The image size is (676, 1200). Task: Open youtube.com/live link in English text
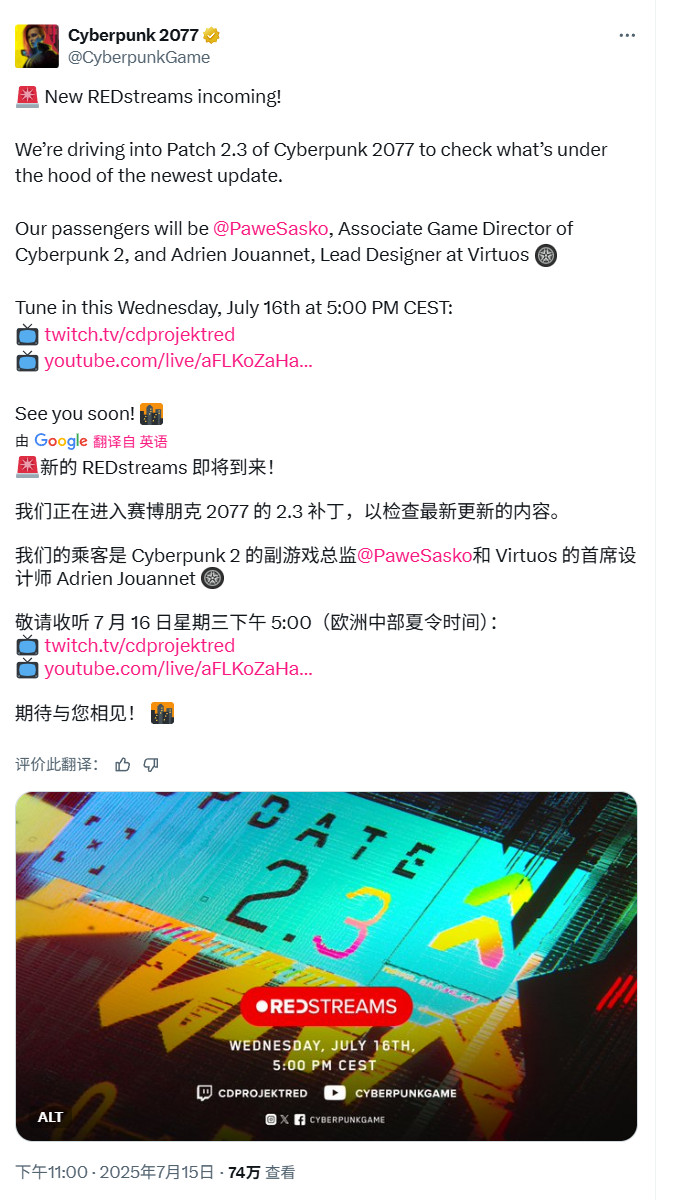178,361
